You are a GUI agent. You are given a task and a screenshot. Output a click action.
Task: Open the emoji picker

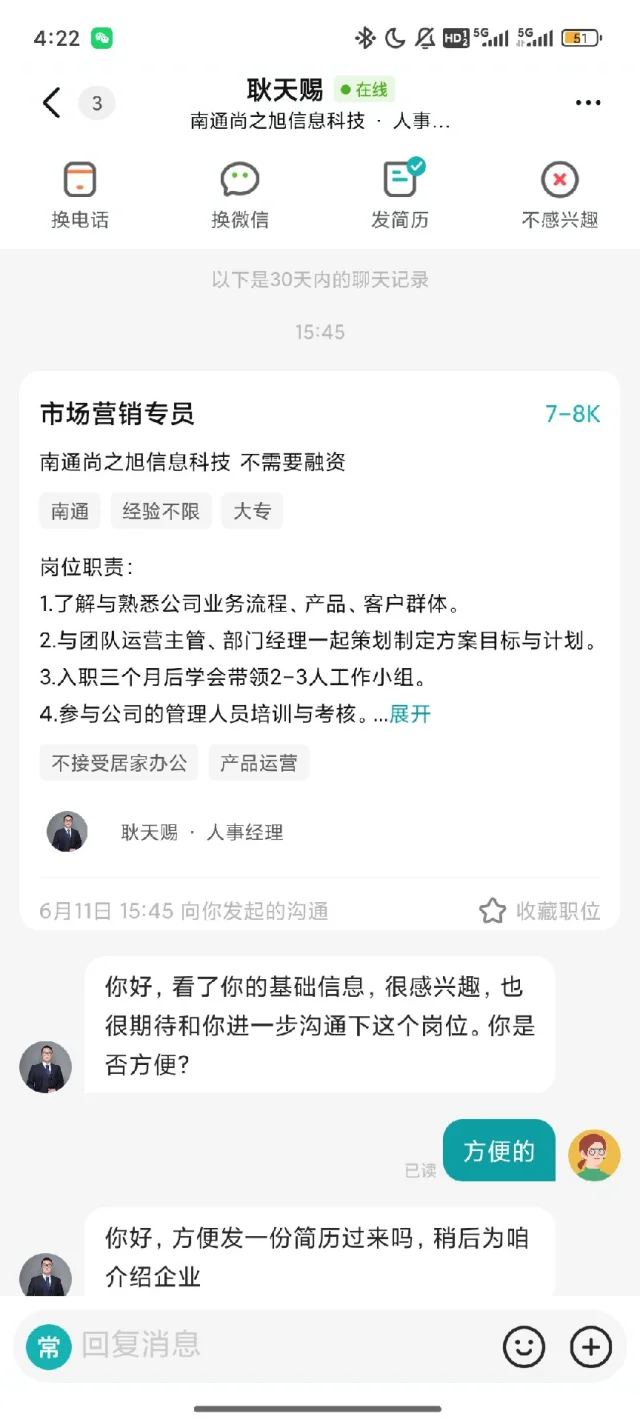click(x=524, y=1347)
